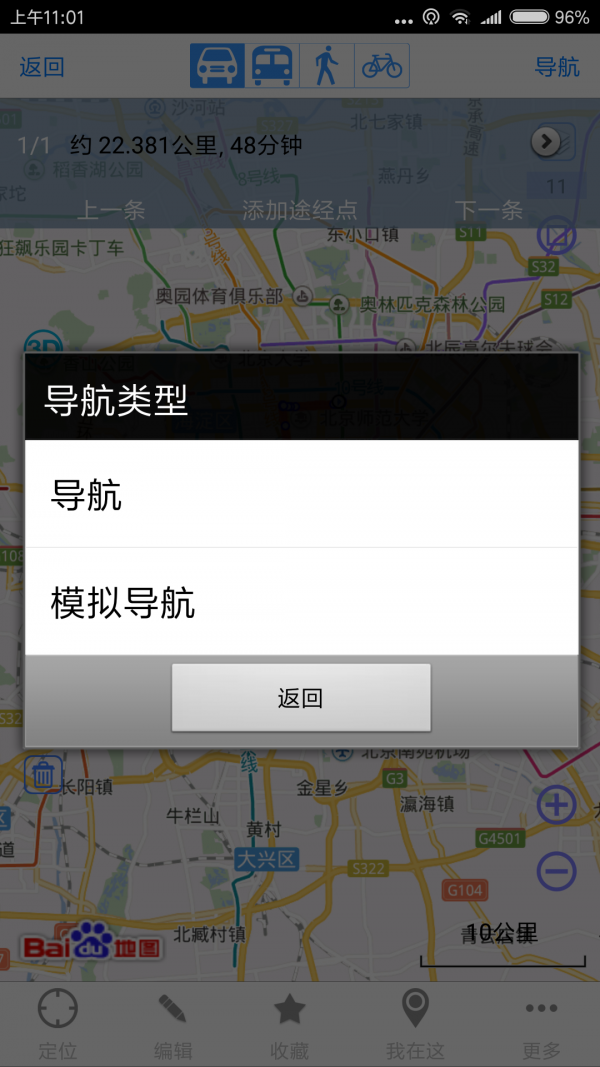Screen dimensions: 600x1067
Task: Go to the next route with 下一条
Action: pos(489,210)
